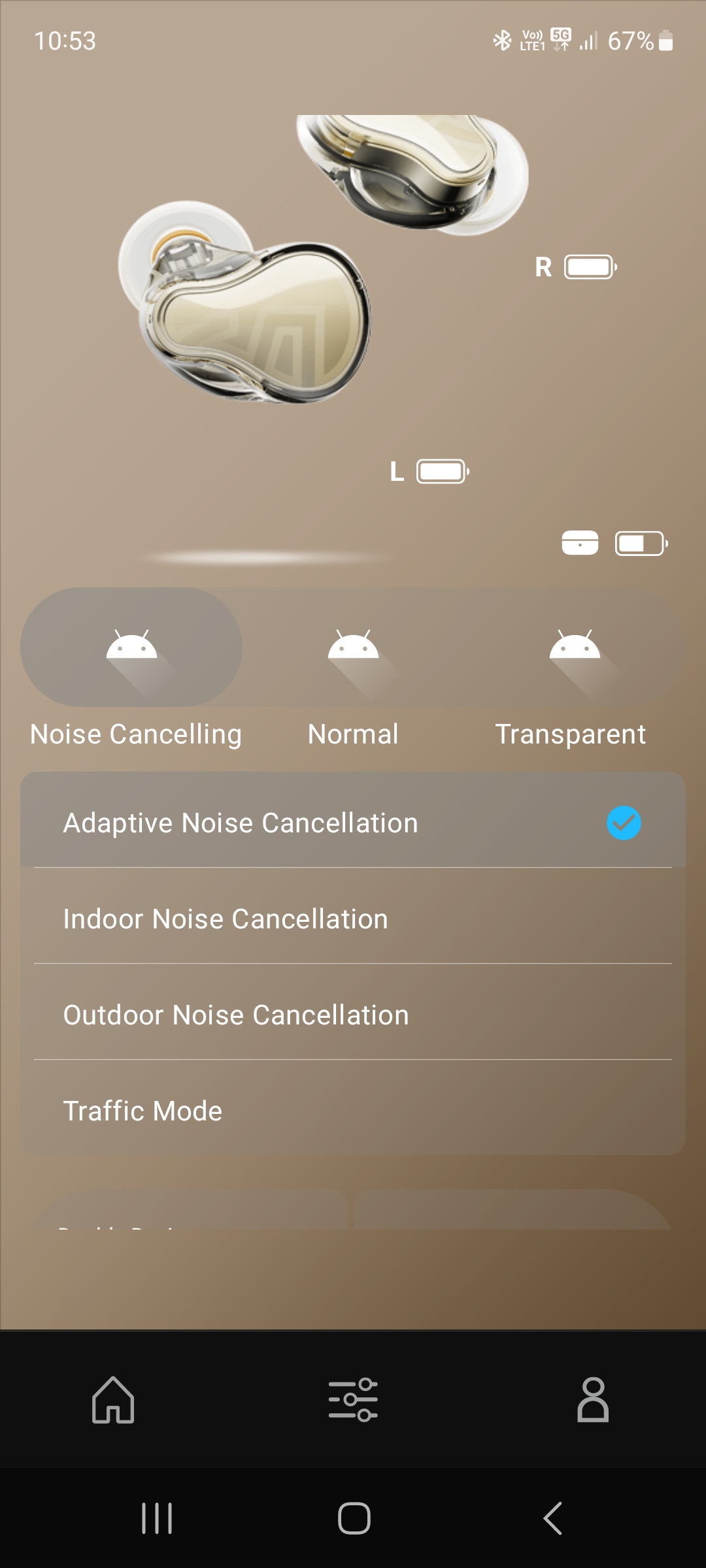Select Adaptive Noise Cancellation
Screen dimensions: 706x1568
[353, 823]
